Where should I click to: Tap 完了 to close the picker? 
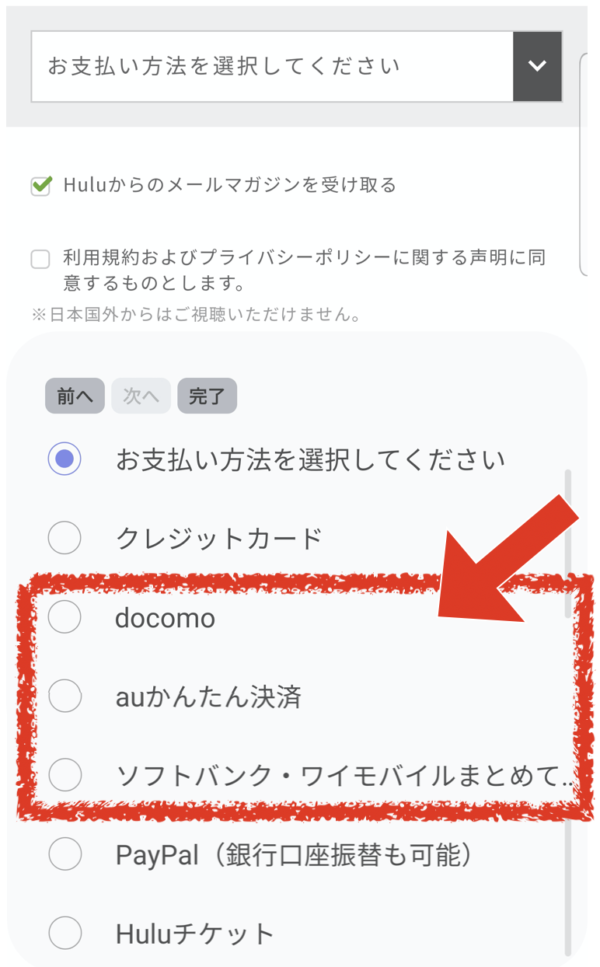207,395
